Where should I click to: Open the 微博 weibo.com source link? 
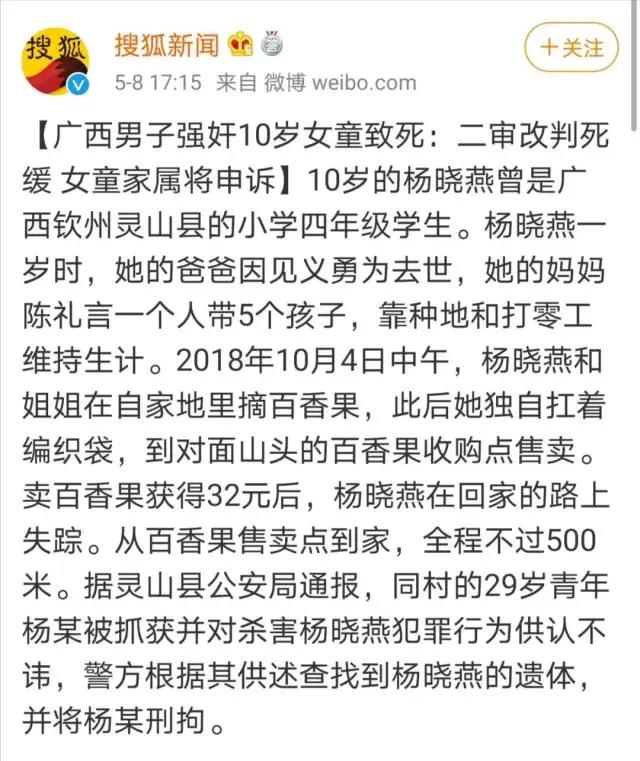[x=340, y=81]
